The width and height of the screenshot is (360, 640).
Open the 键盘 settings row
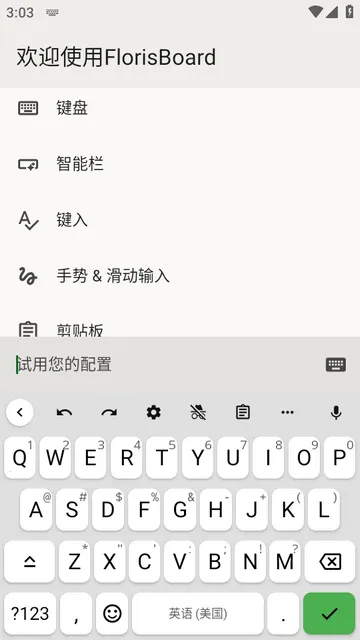tap(180, 108)
